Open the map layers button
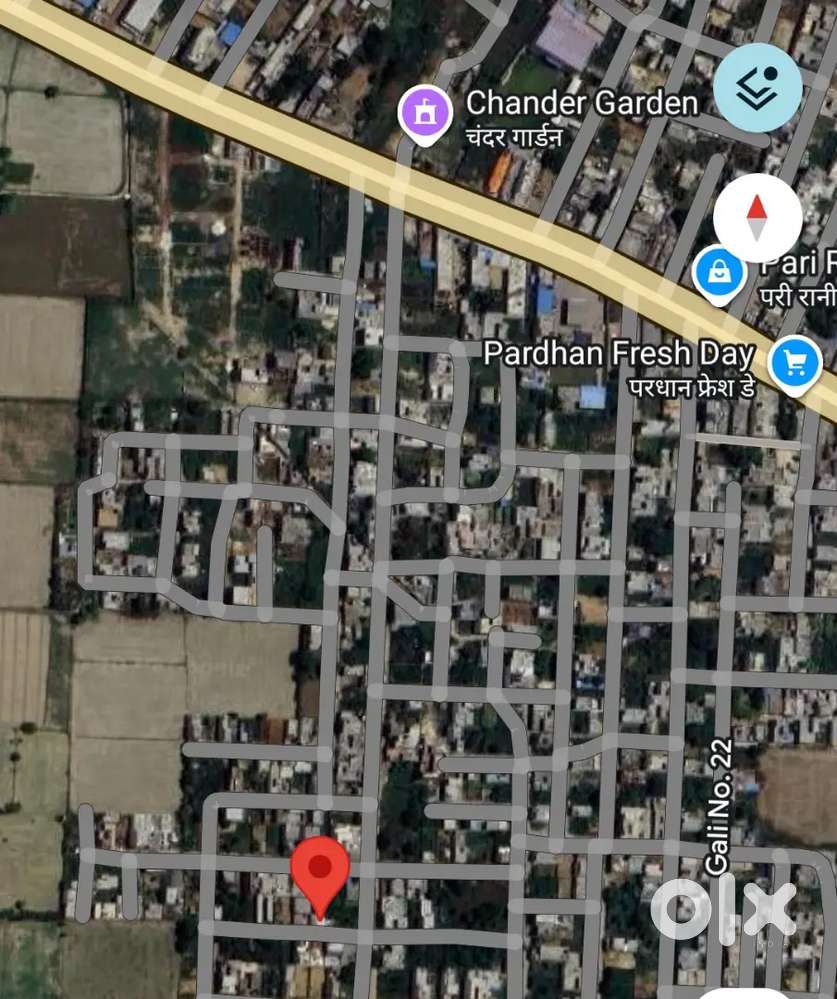 pyautogui.click(x=757, y=88)
